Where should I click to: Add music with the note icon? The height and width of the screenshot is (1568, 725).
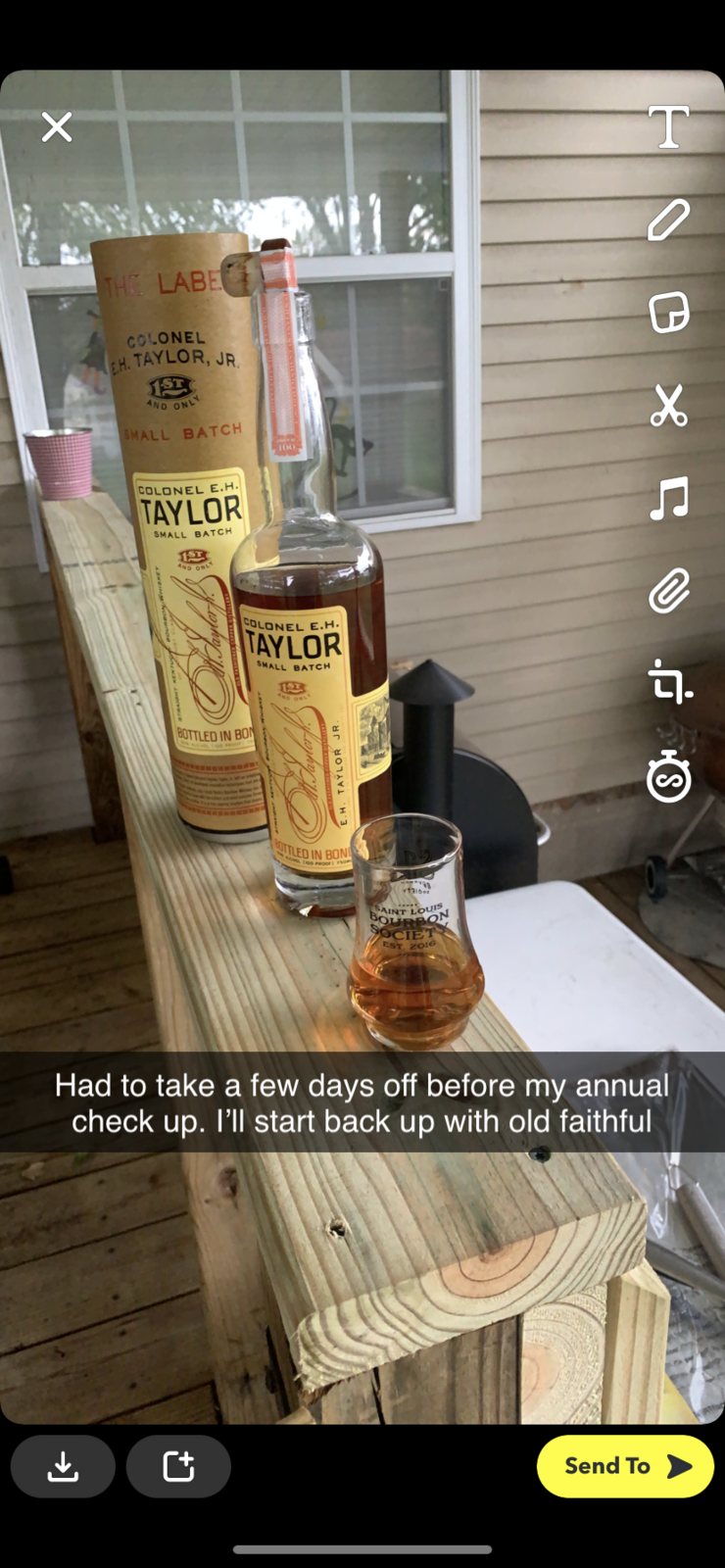pos(668,498)
